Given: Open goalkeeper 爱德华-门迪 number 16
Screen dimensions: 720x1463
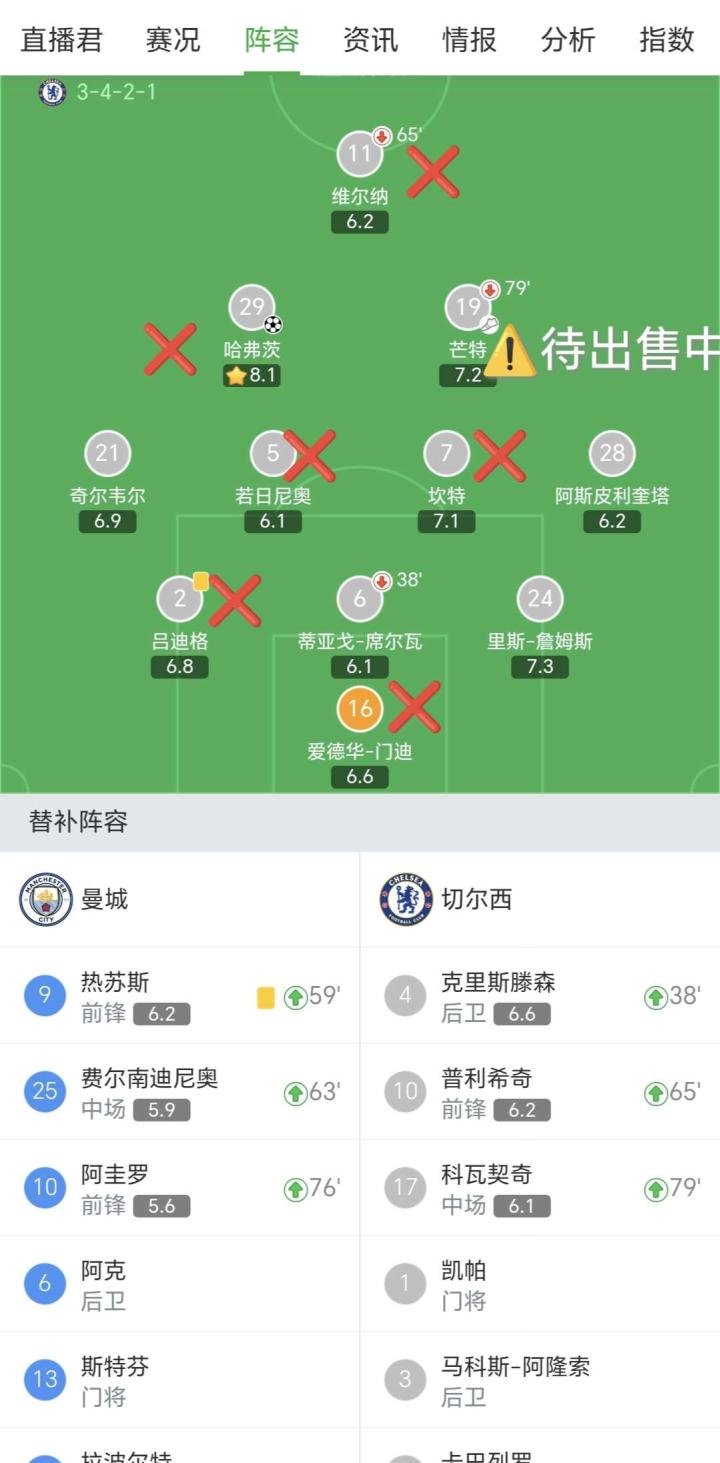Looking at the screenshot, I should pos(360,709).
